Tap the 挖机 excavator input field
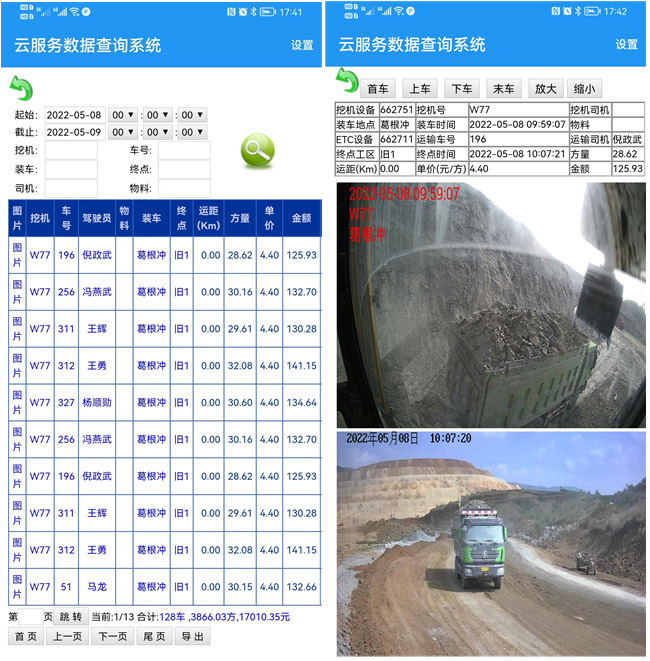The height and width of the screenshot is (661, 650). (71, 150)
